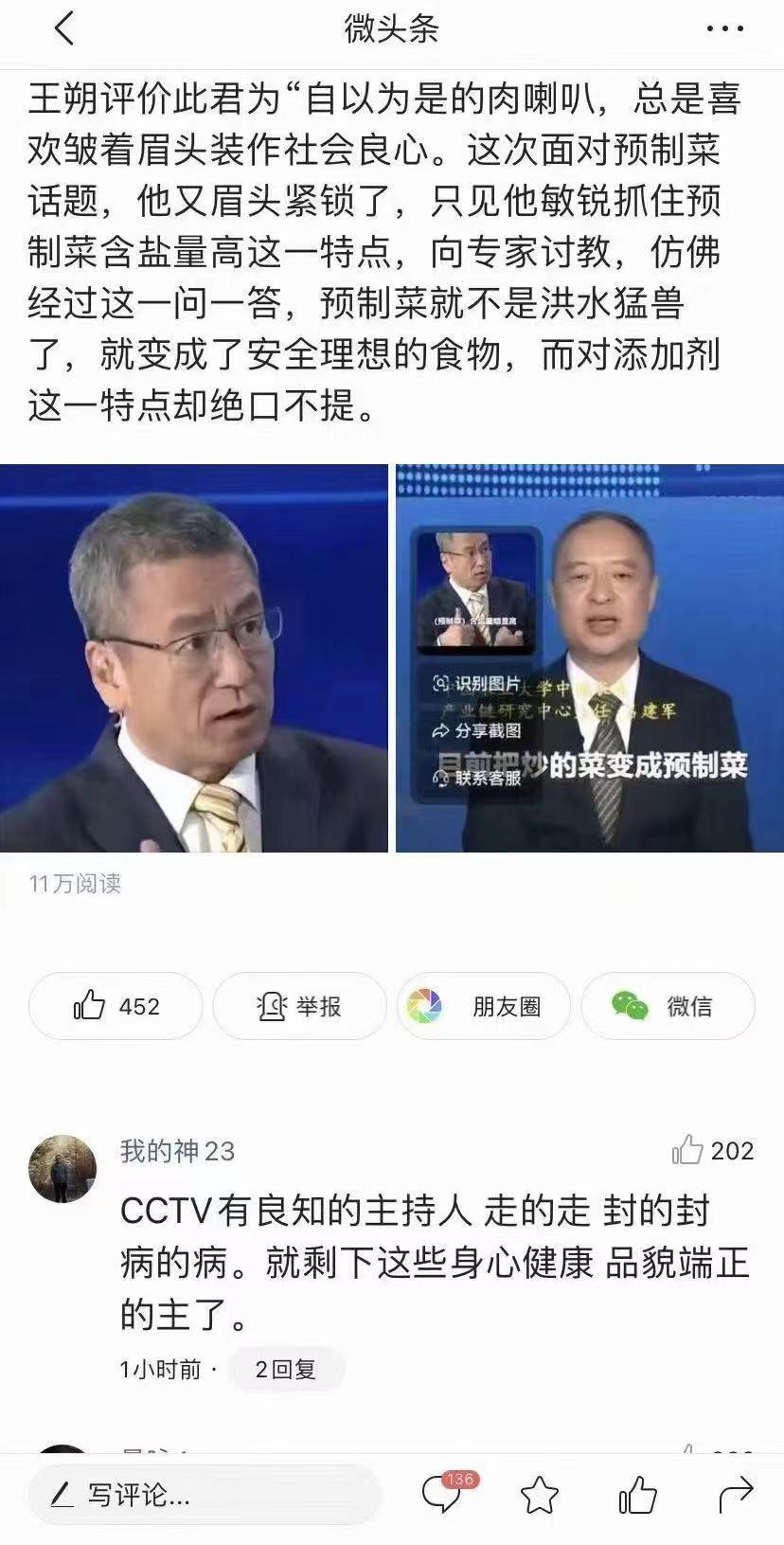Bookmark the post with the star icon
Viewport: 784px width, 1545px height.
[x=540, y=1496]
